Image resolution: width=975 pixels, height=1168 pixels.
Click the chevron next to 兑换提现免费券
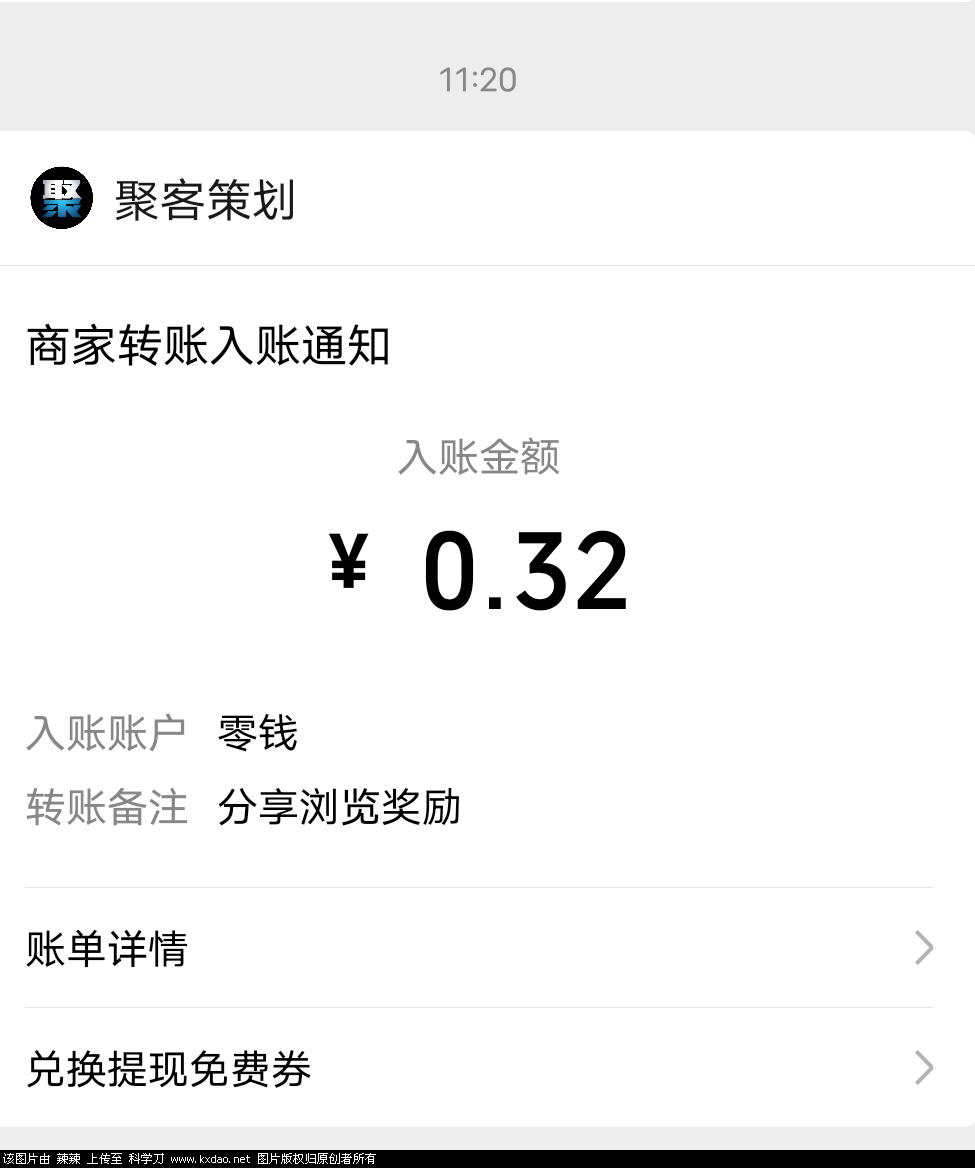pyautogui.click(x=921, y=1068)
